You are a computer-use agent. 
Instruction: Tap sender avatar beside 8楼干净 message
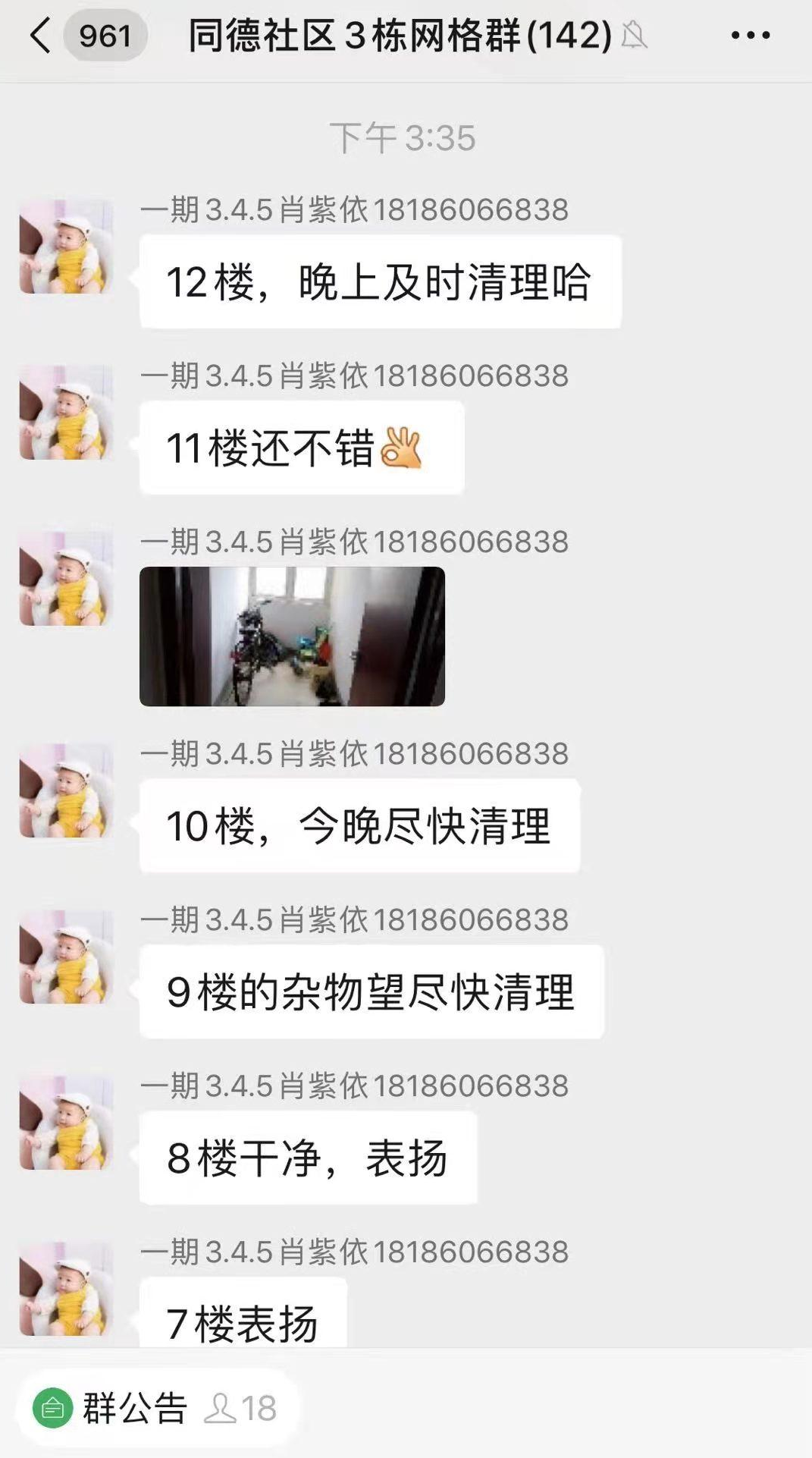tap(66, 1122)
